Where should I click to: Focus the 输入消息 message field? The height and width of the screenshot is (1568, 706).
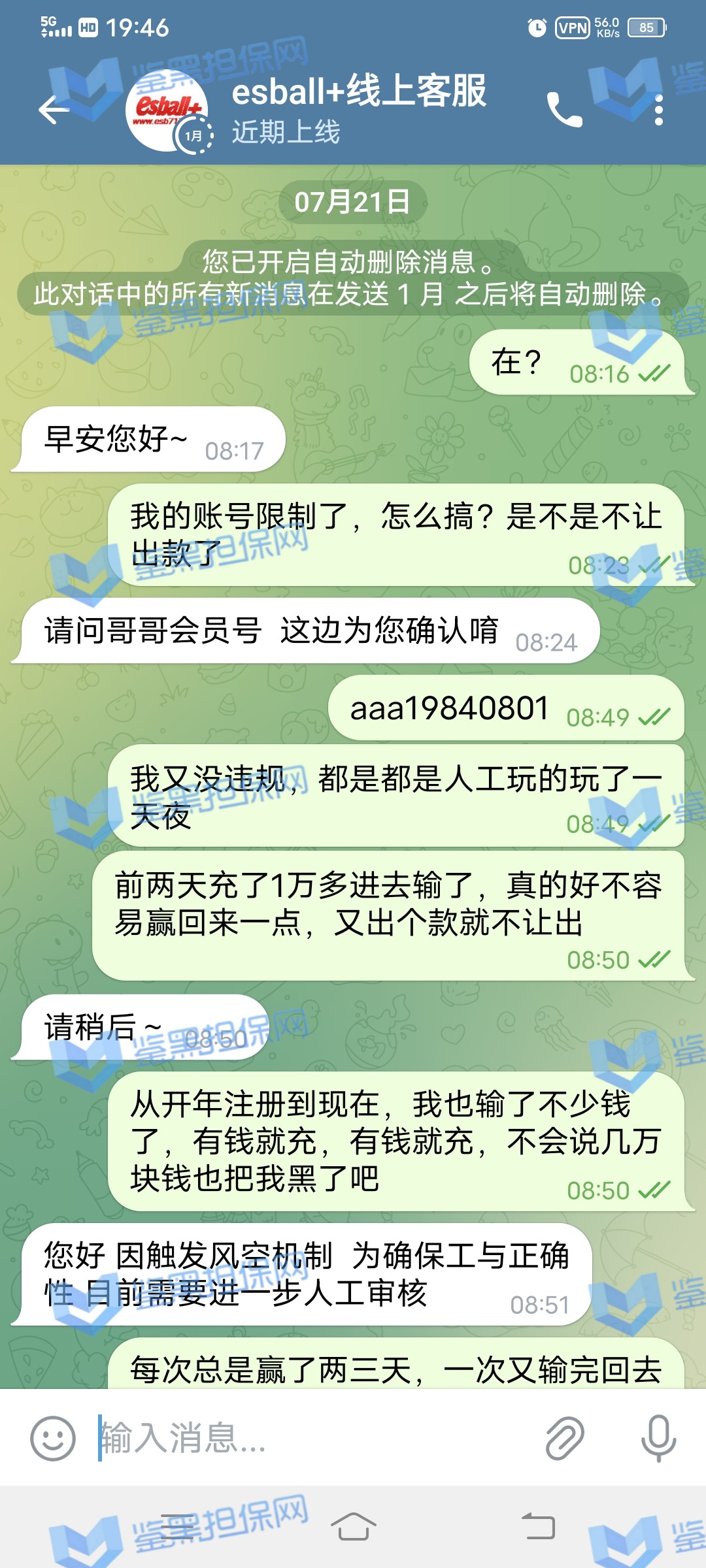coord(314,1438)
